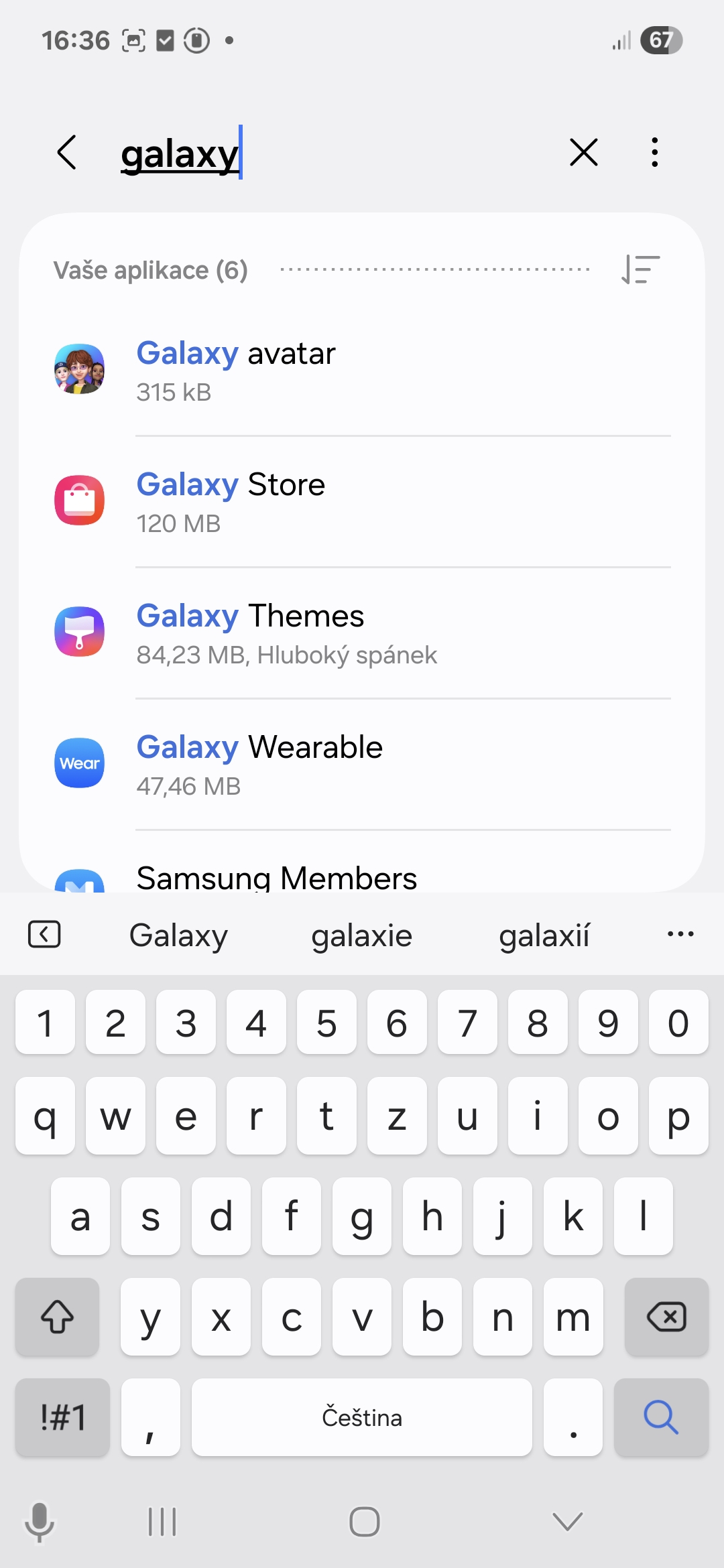This screenshot has height=1568, width=724.
Task: Choose the 'galaxií' keyboard suggestion
Action: 544,935
